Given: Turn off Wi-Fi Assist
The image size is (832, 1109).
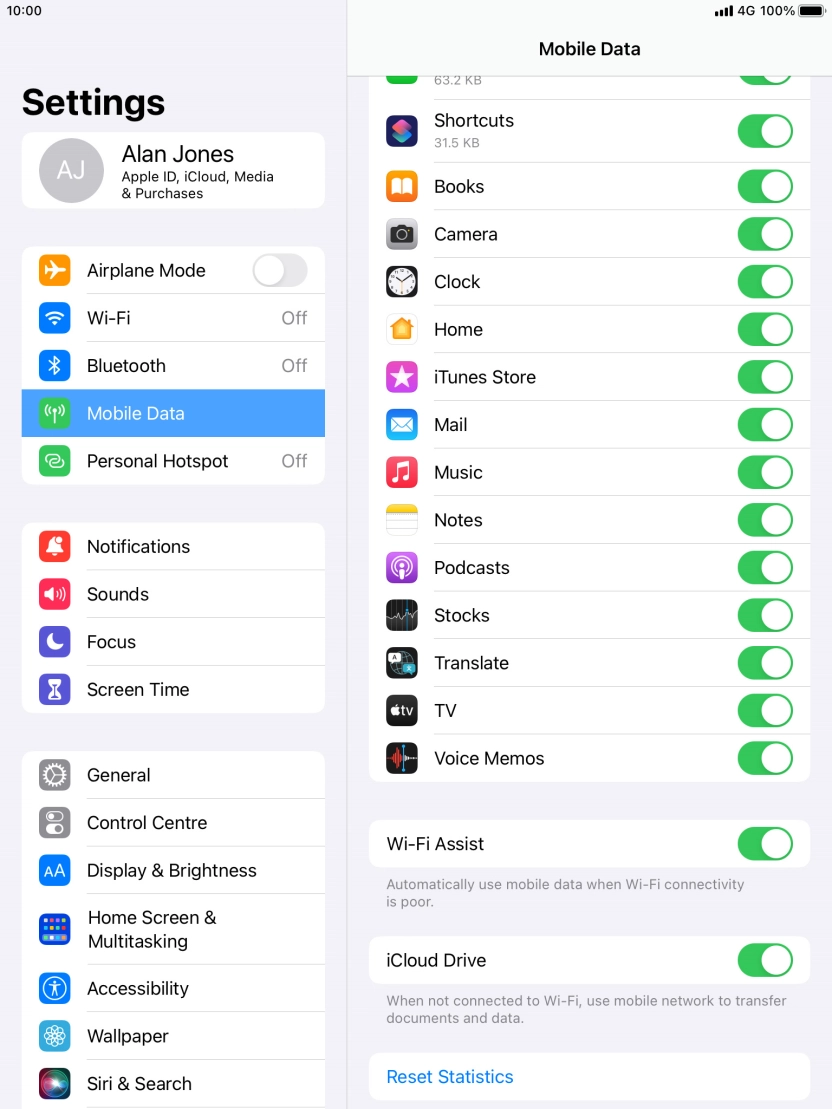Looking at the screenshot, I should tap(765, 843).
